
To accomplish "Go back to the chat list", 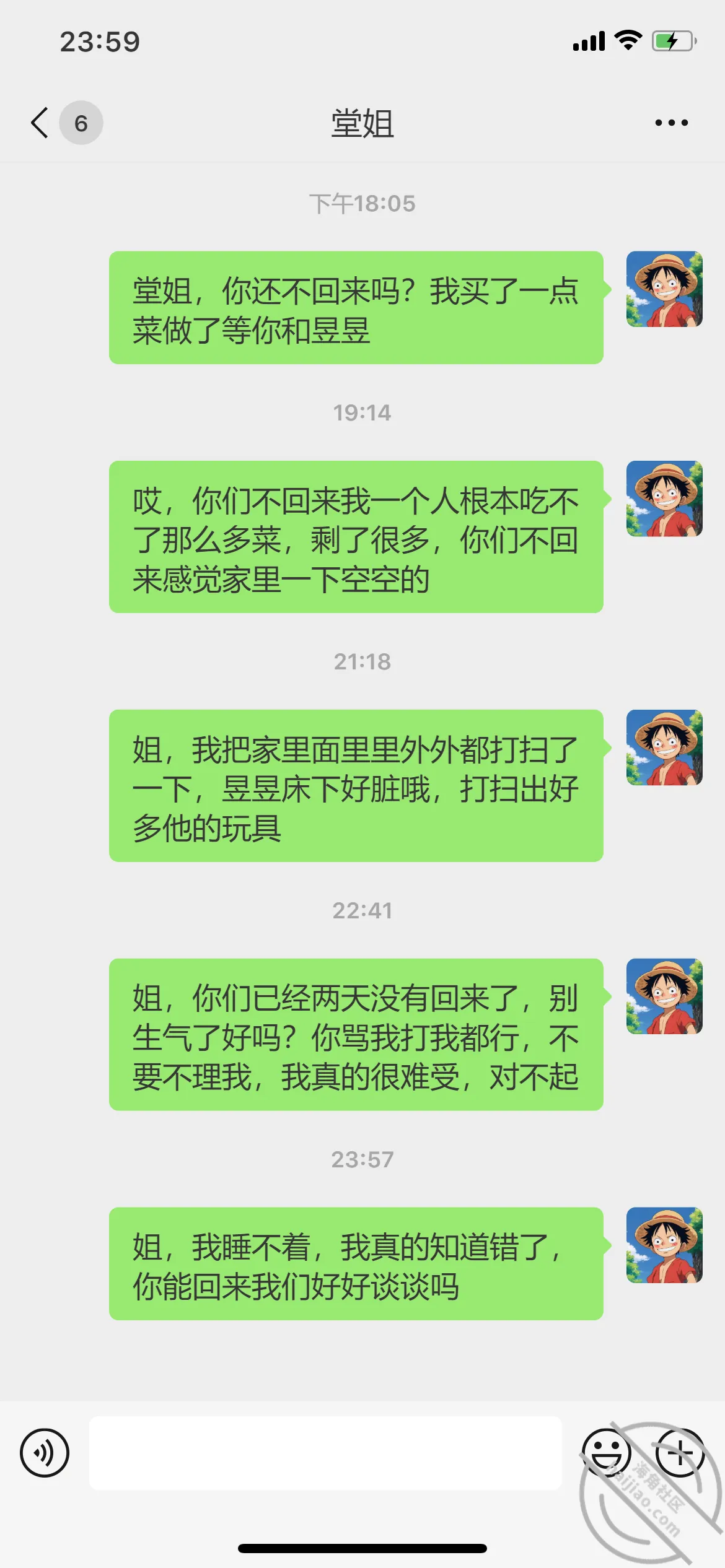I will 40,123.
